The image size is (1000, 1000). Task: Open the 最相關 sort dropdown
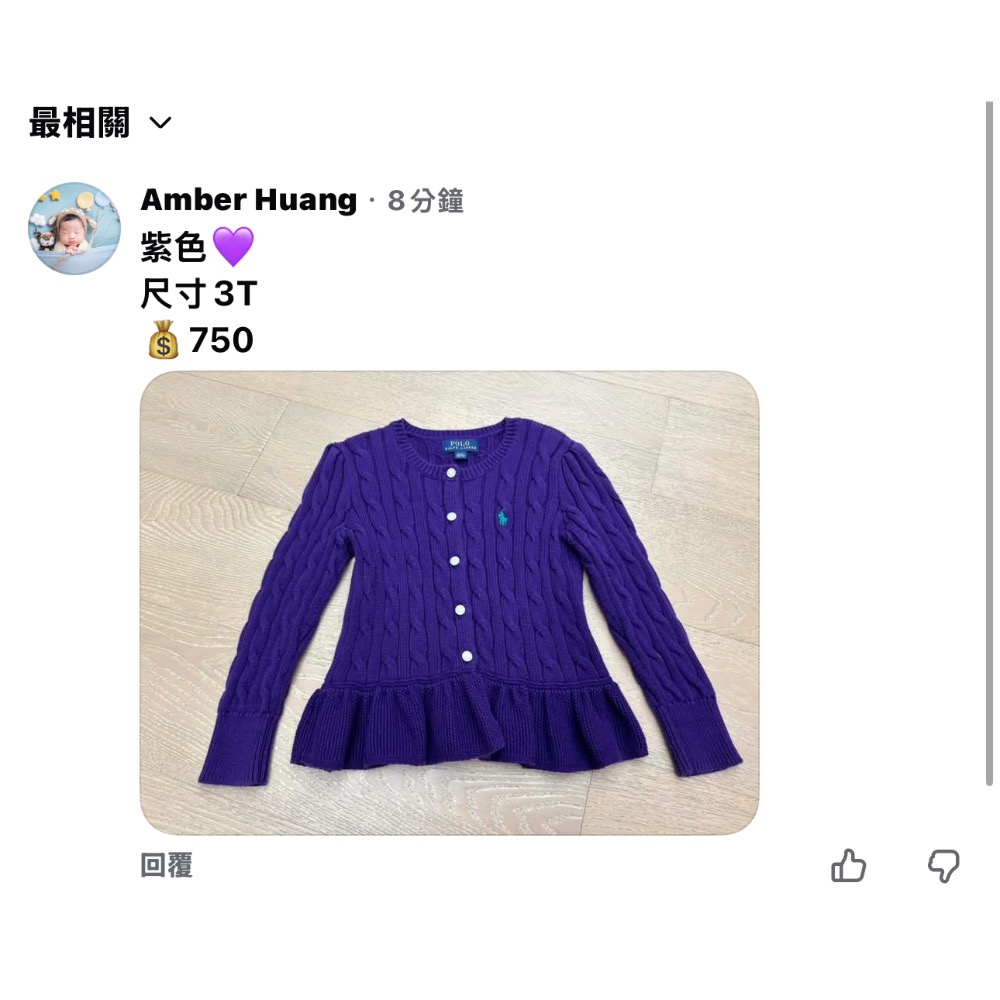tap(100, 124)
